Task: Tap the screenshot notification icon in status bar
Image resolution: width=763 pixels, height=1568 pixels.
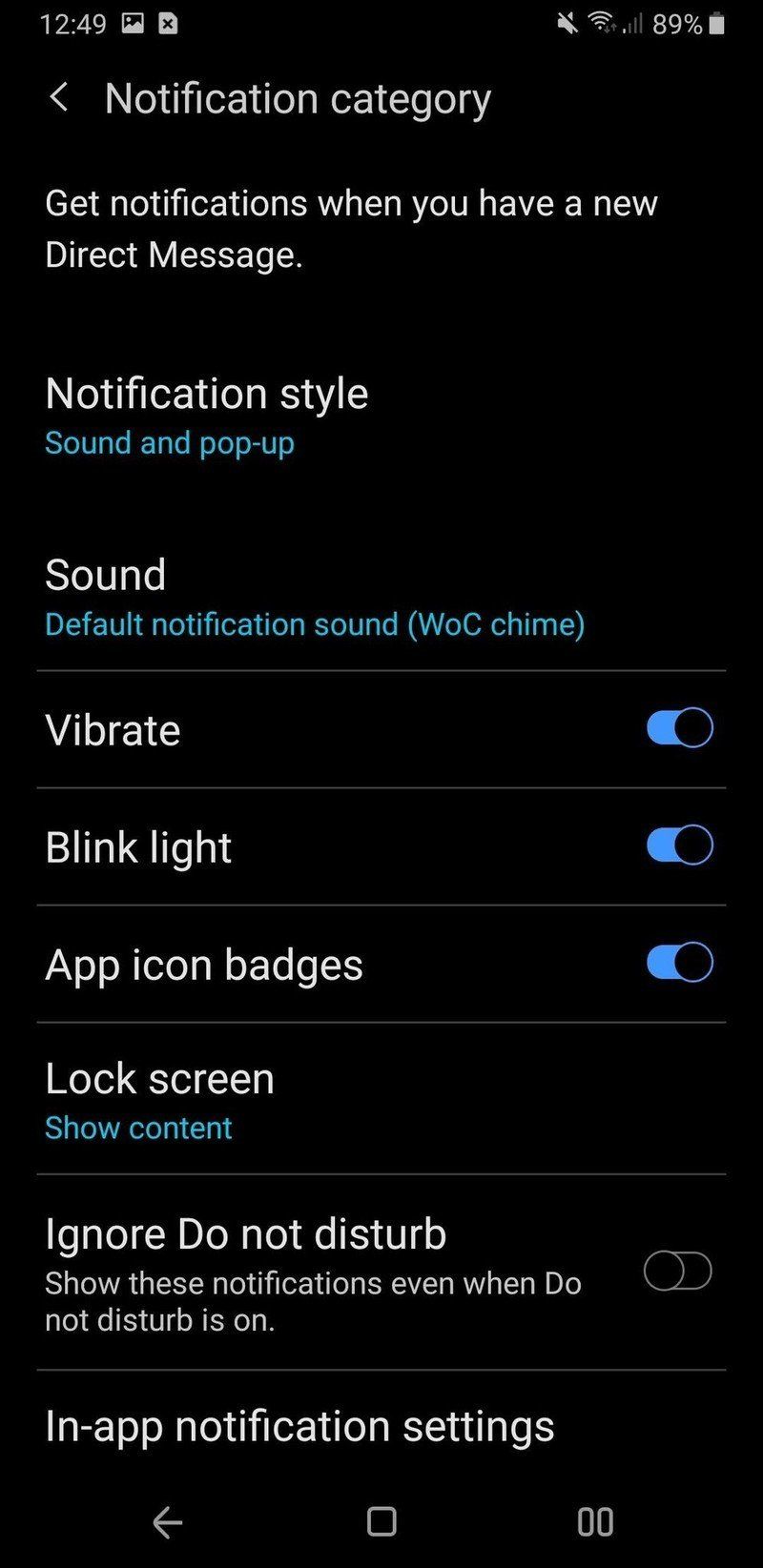Action: (x=132, y=23)
